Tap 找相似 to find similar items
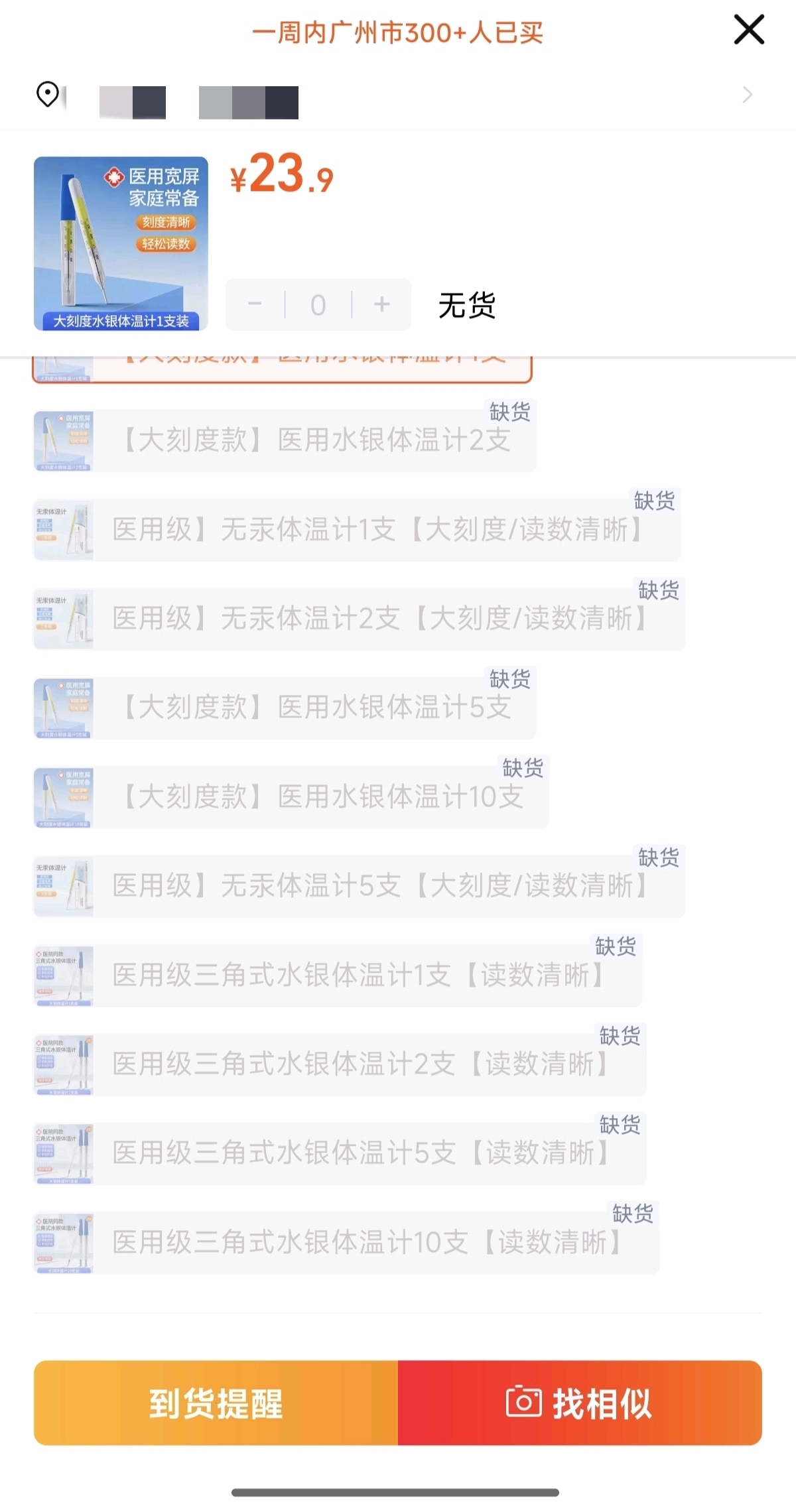 pos(580,1403)
